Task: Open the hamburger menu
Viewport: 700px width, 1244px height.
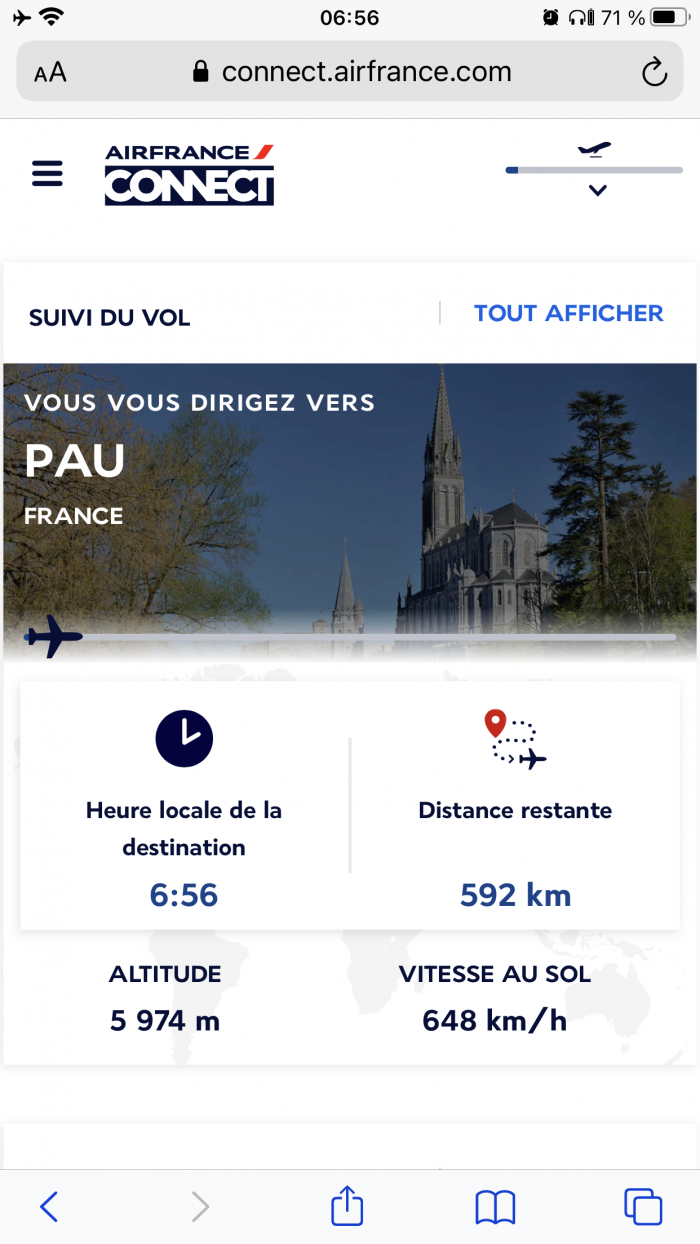Action: (x=47, y=173)
